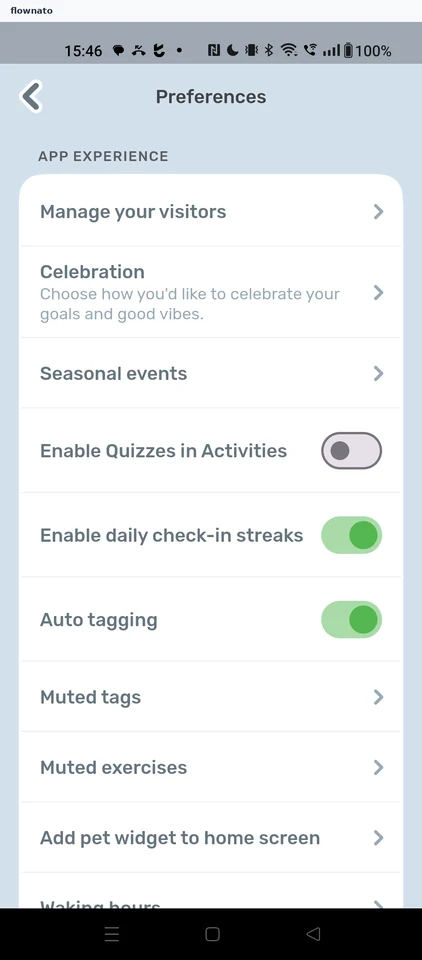Enable Quizzes in Activities
The width and height of the screenshot is (422, 960).
351,451
